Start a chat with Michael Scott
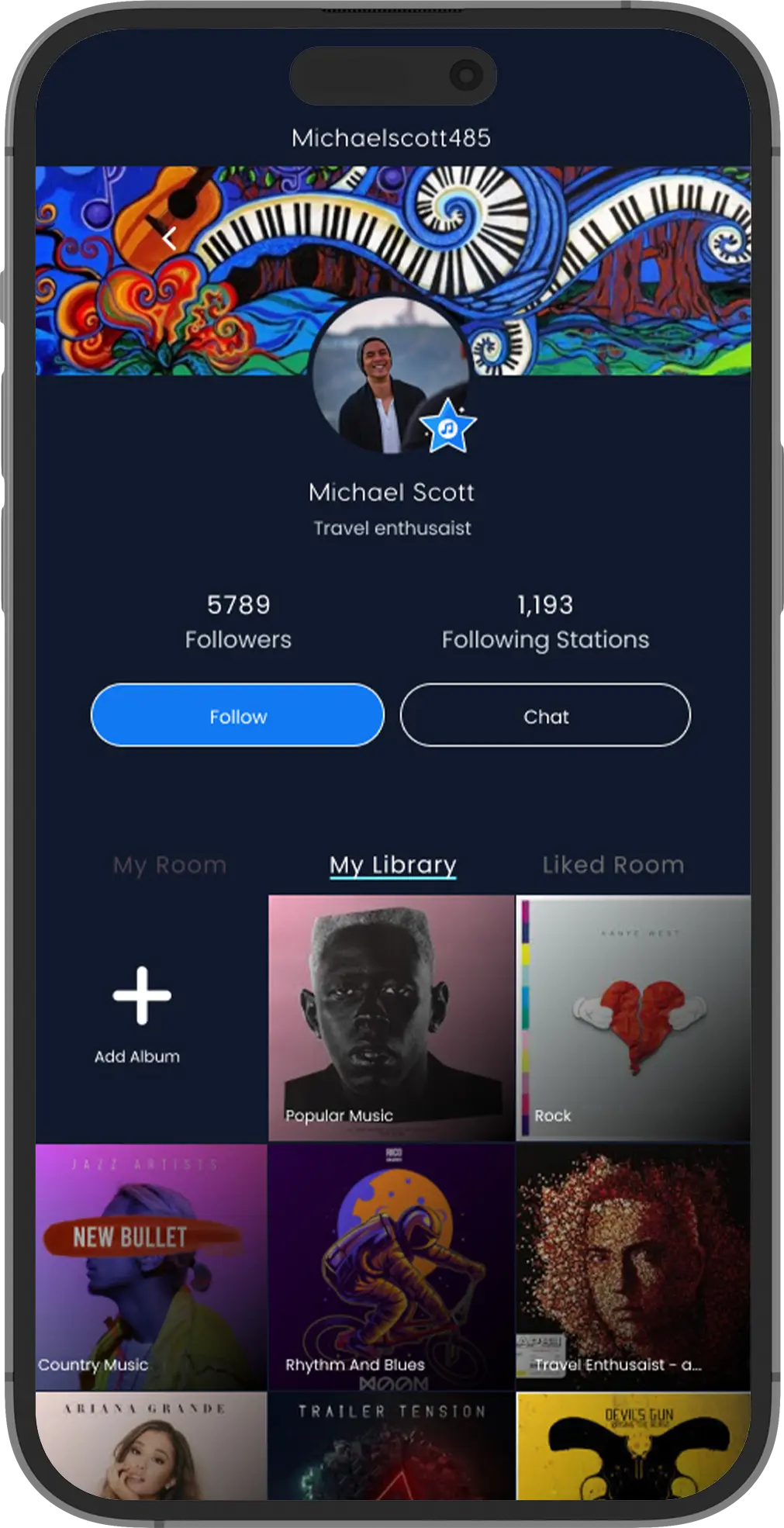Screen dimensions: 784x1528 [545, 715]
